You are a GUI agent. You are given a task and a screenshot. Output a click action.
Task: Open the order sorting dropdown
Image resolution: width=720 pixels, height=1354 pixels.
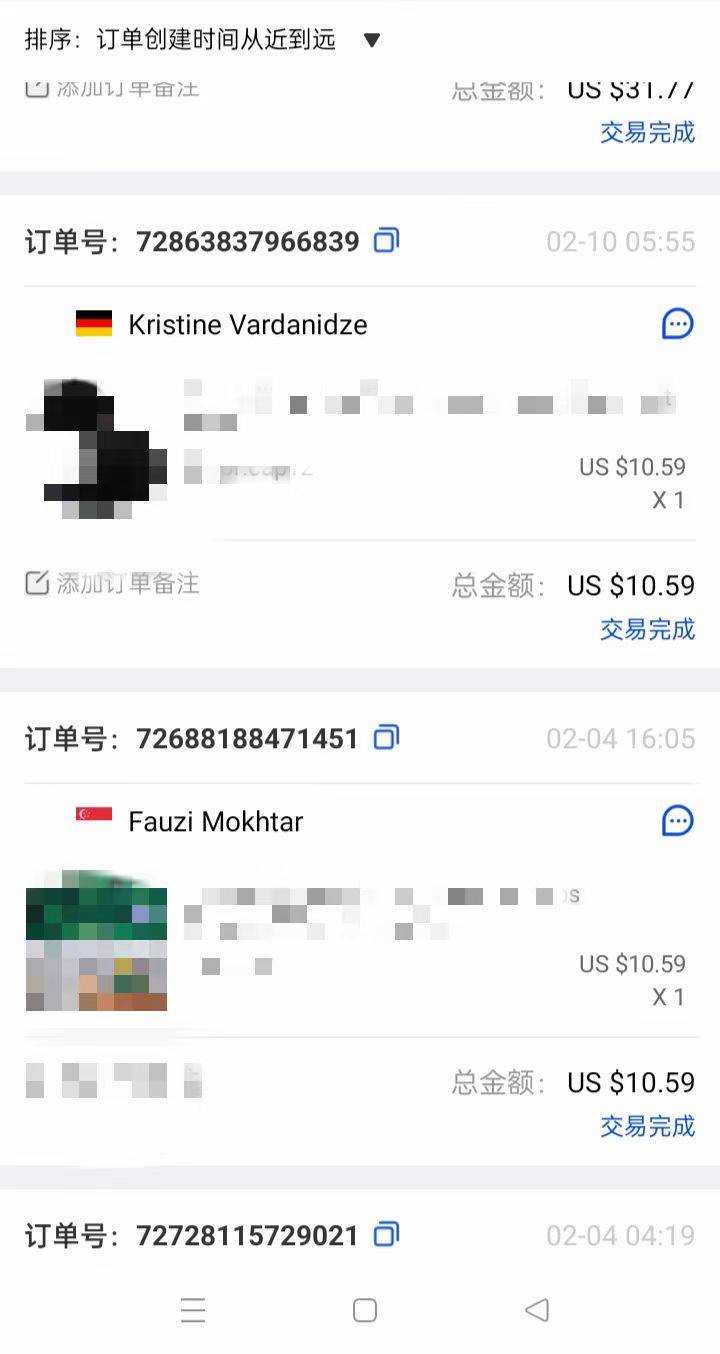pyautogui.click(x=371, y=41)
